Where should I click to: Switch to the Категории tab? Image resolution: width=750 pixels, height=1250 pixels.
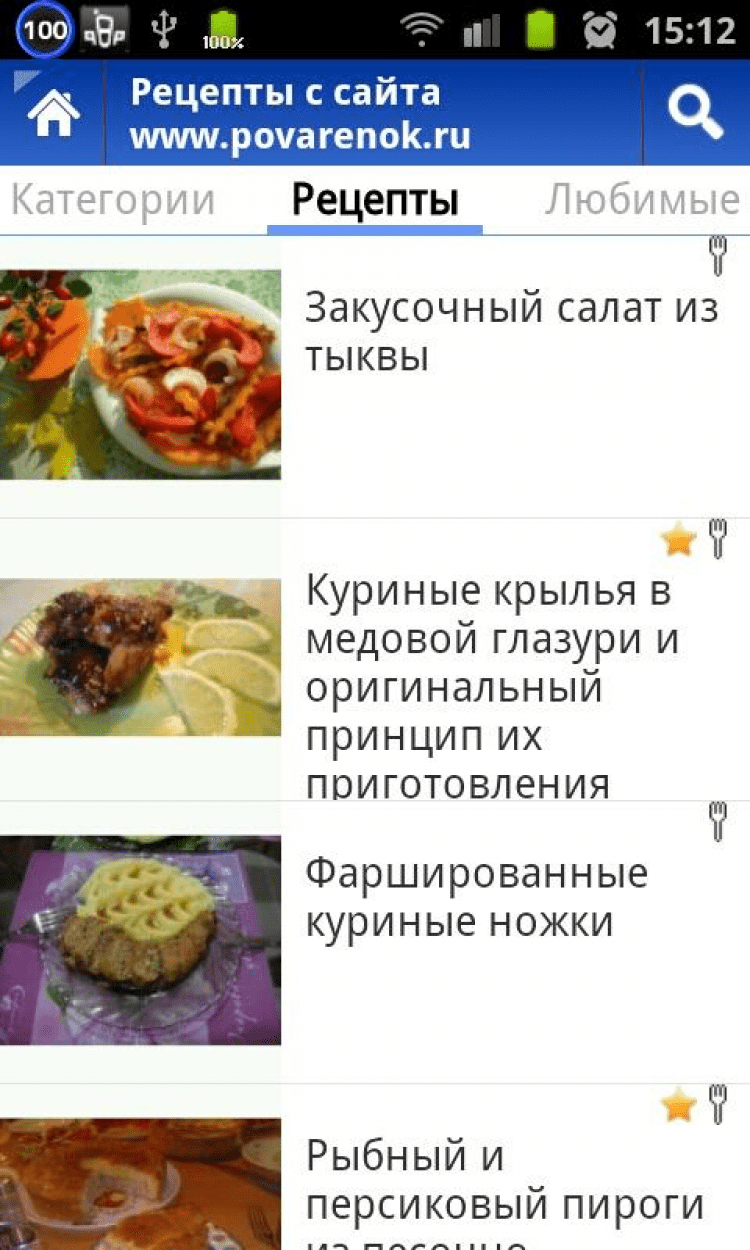113,200
